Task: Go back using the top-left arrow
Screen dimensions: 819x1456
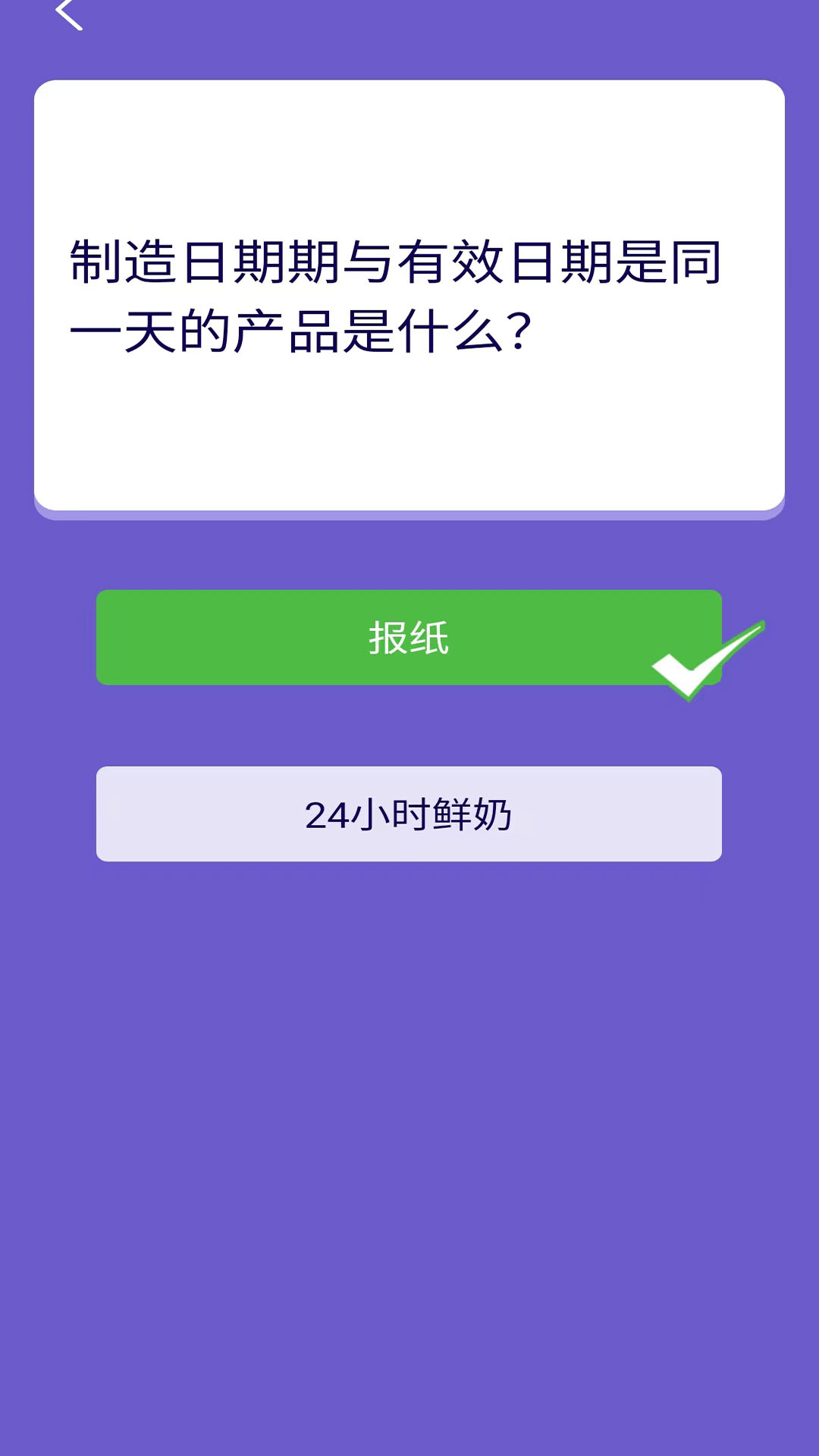Action: [x=69, y=14]
